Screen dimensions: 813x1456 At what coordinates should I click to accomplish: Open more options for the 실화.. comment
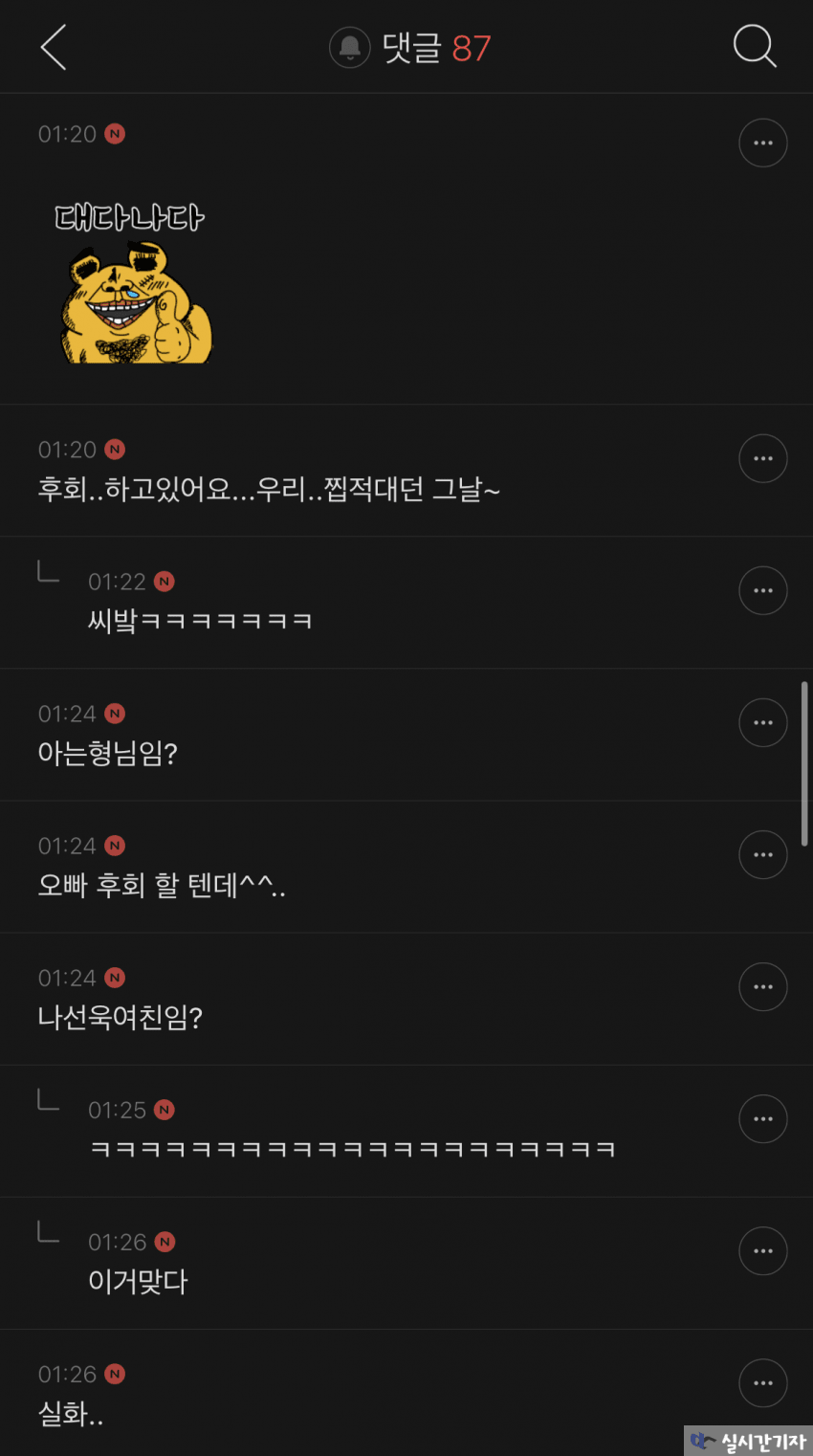click(762, 1383)
